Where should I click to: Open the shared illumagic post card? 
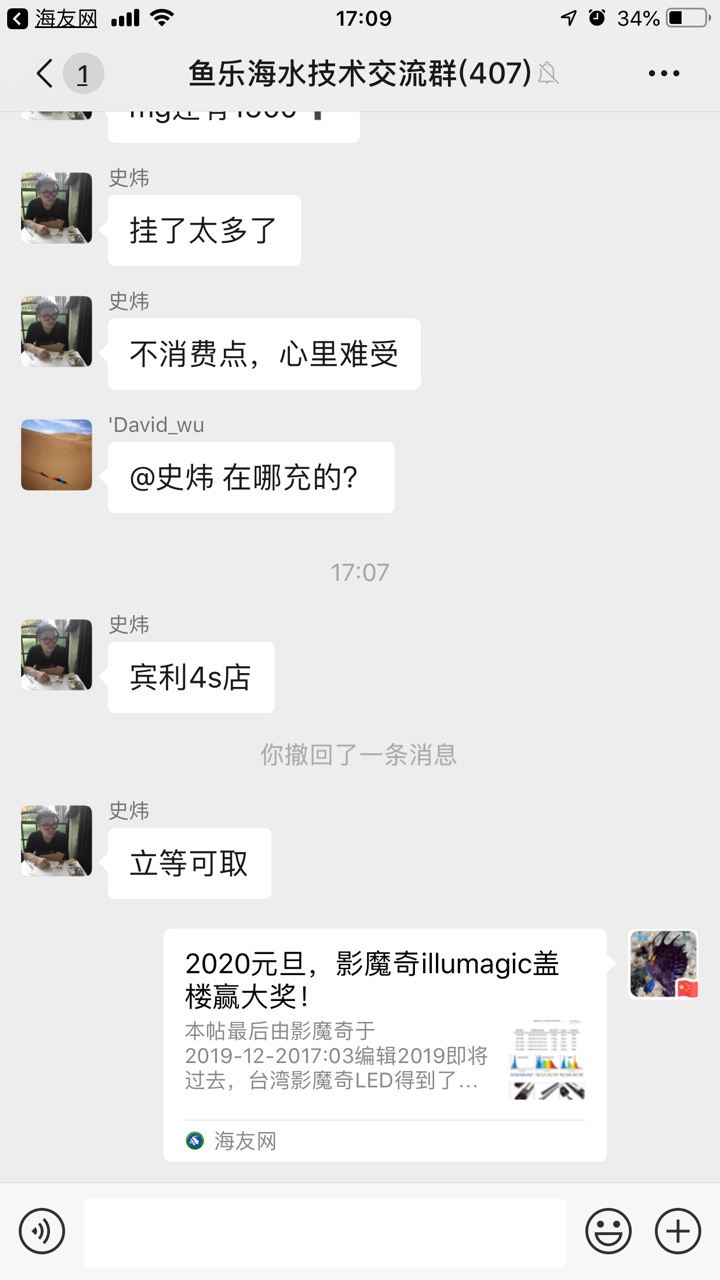pos(384,1044)
